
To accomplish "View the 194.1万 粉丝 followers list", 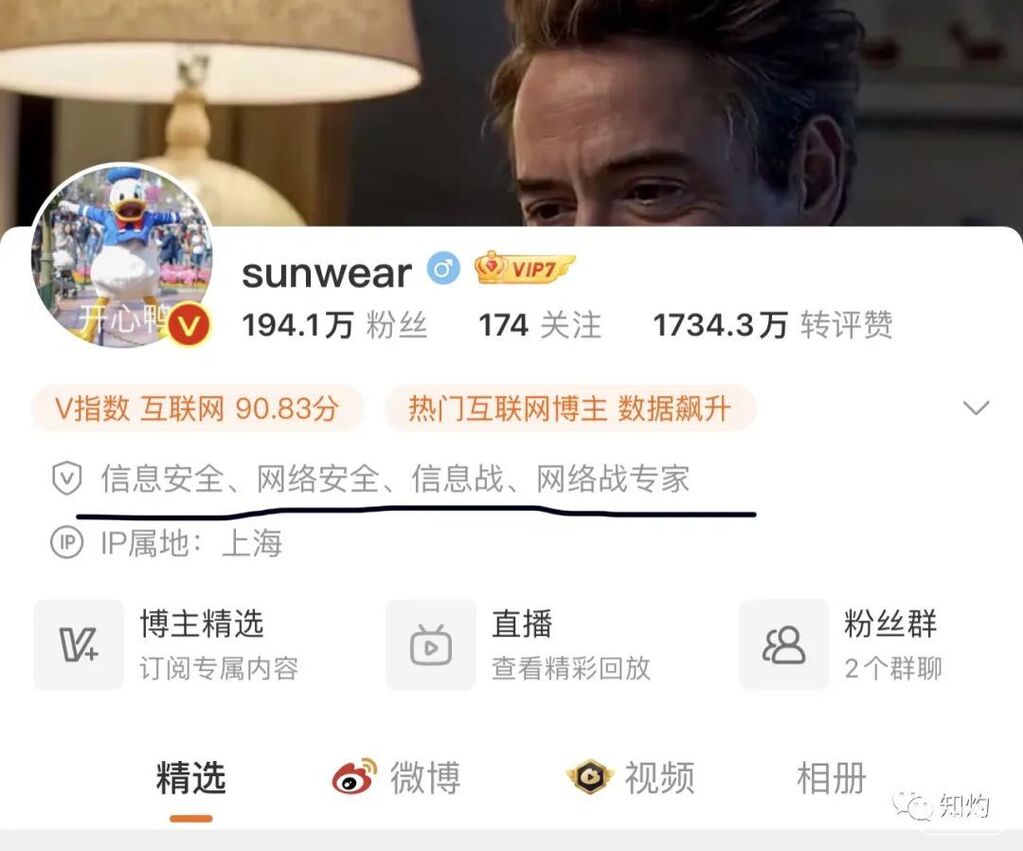I will point(334,325).
